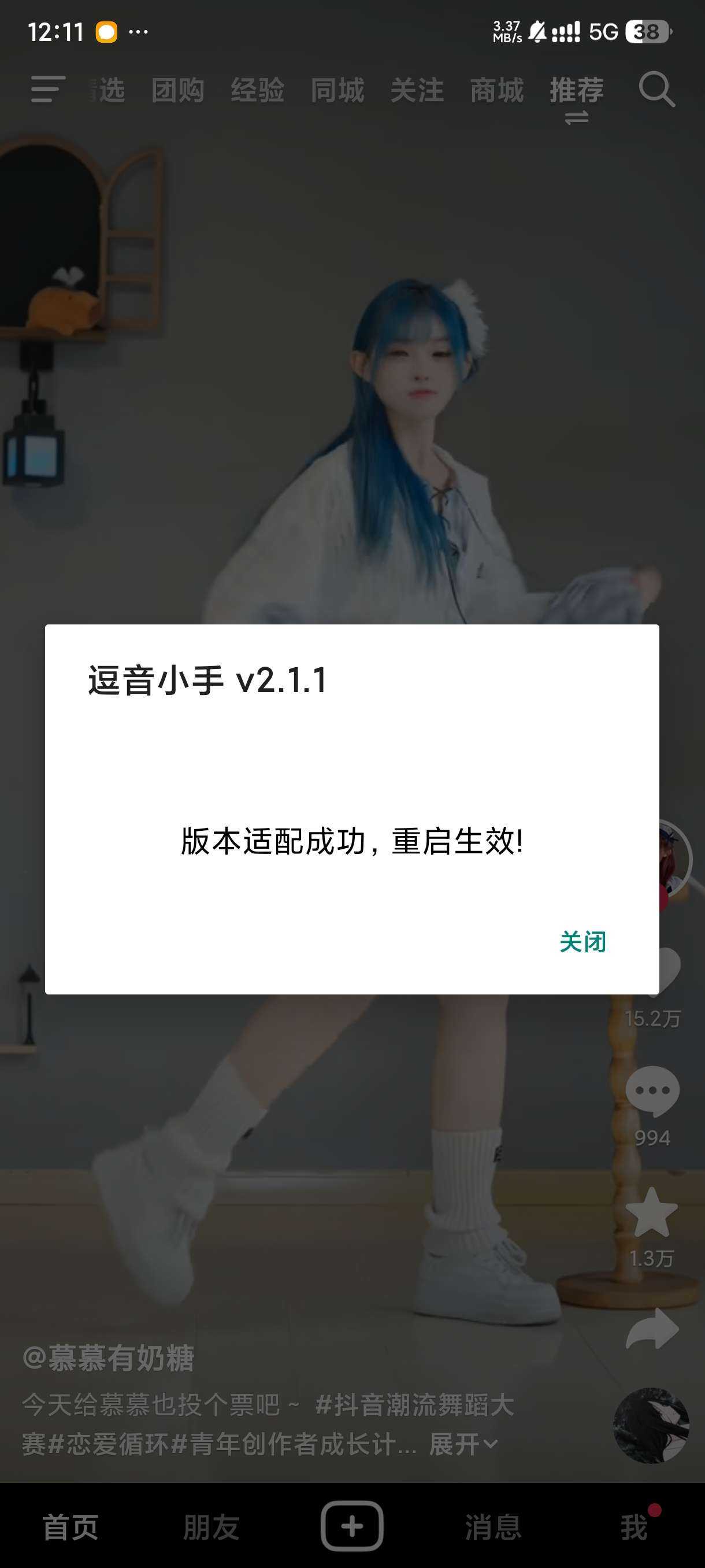
Task: Create a new video with plus button
Action: pos(351,1526)
